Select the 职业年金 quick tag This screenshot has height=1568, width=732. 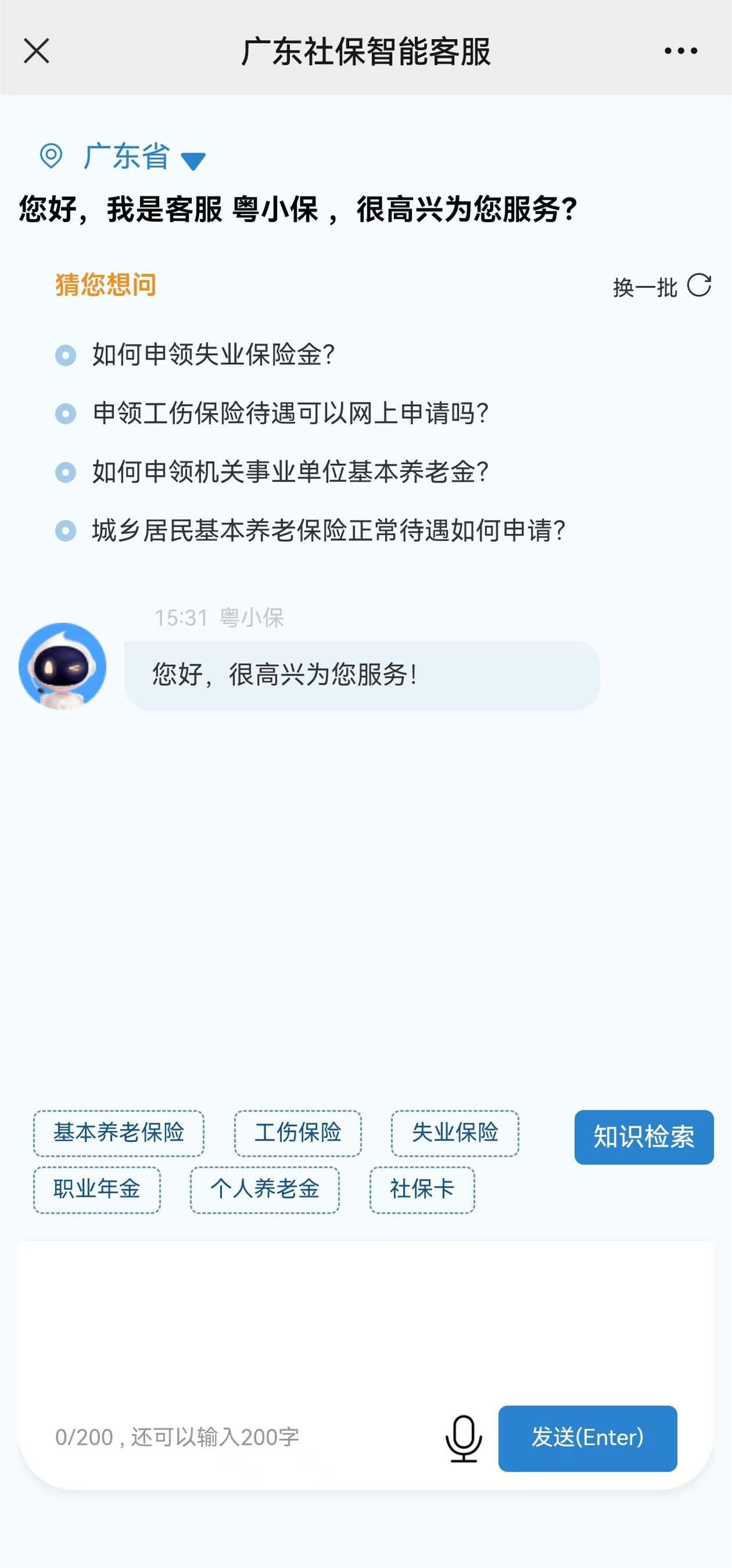tap(96, 1189)
